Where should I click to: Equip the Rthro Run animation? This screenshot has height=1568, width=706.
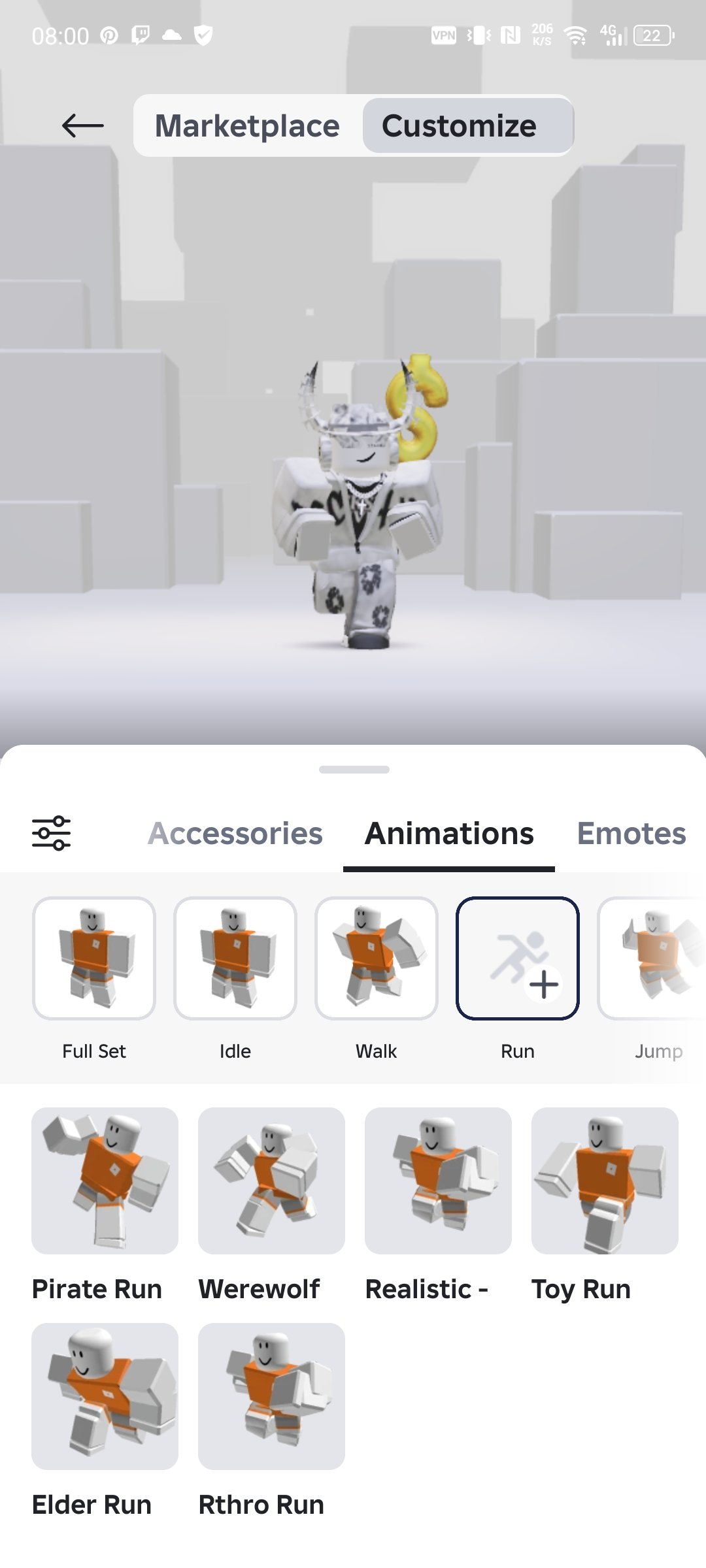271,1396
